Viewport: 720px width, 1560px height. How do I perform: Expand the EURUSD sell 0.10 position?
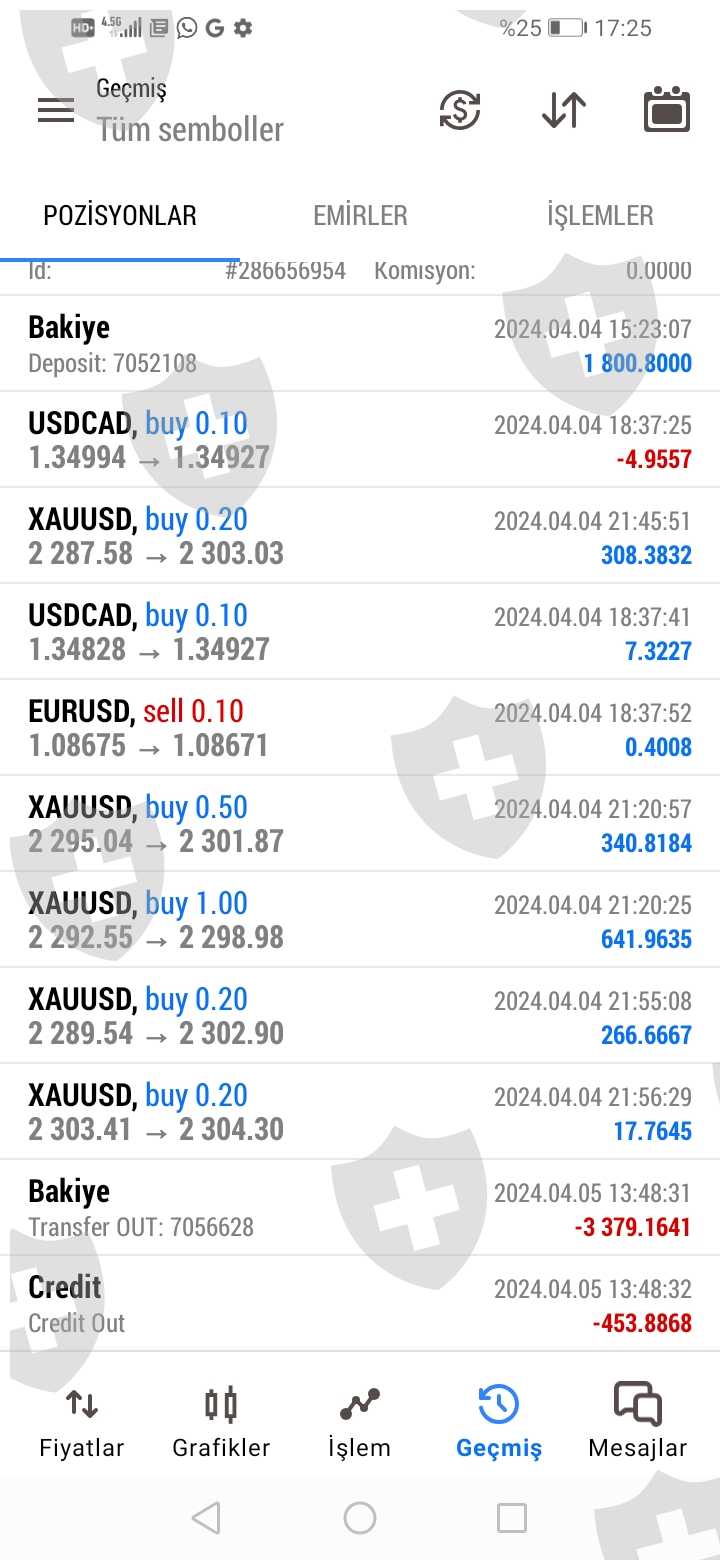[x=360, y=728]
